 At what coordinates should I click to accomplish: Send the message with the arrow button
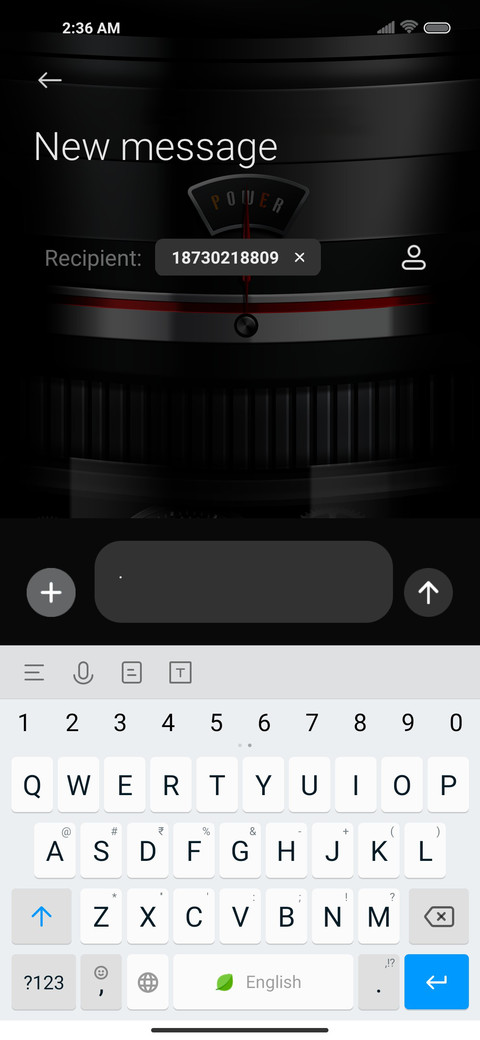pyautogui.click(x=428, y=593)
